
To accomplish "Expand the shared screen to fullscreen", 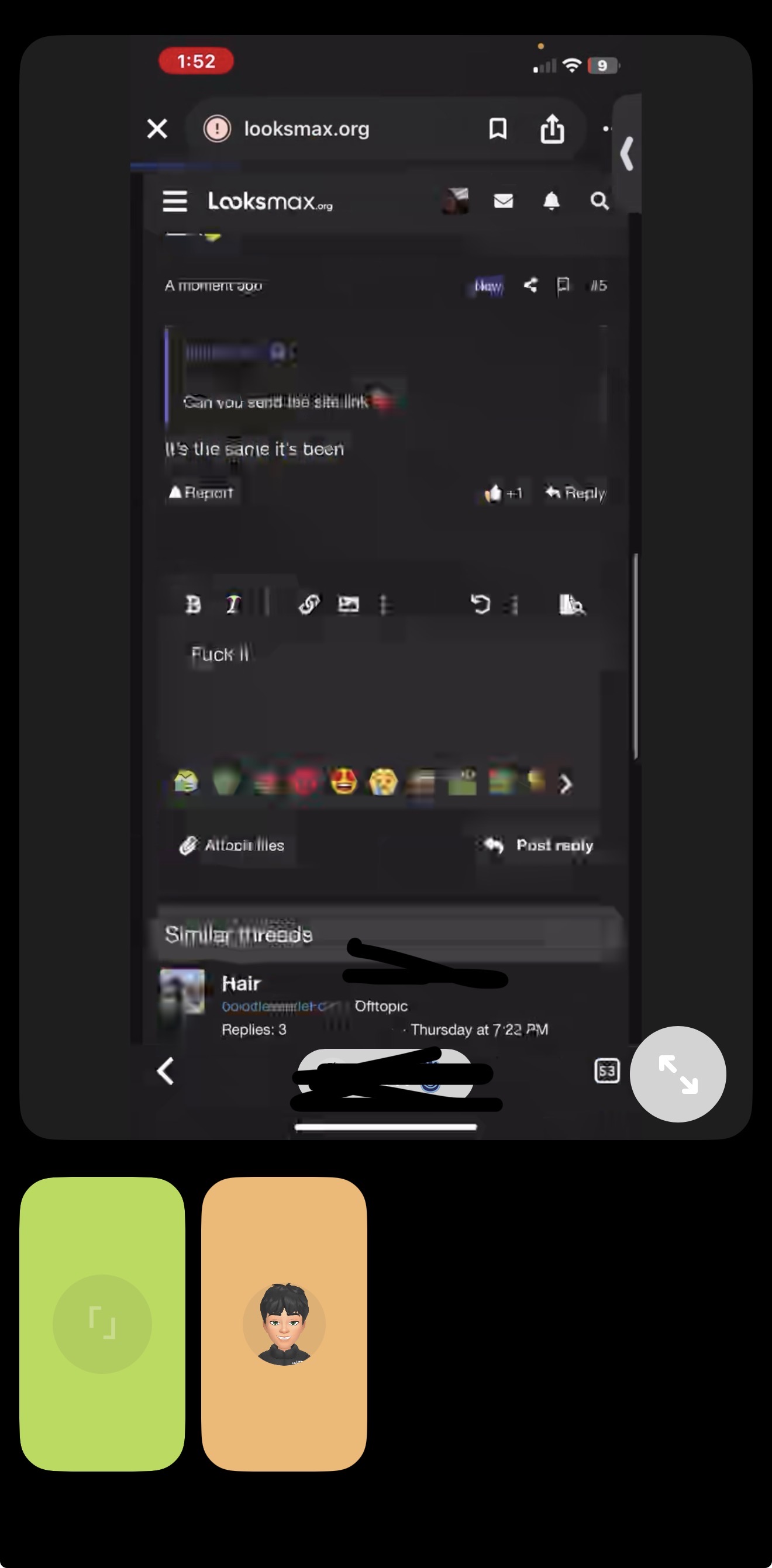I will pyautogui.click(x=678, y=1074).
